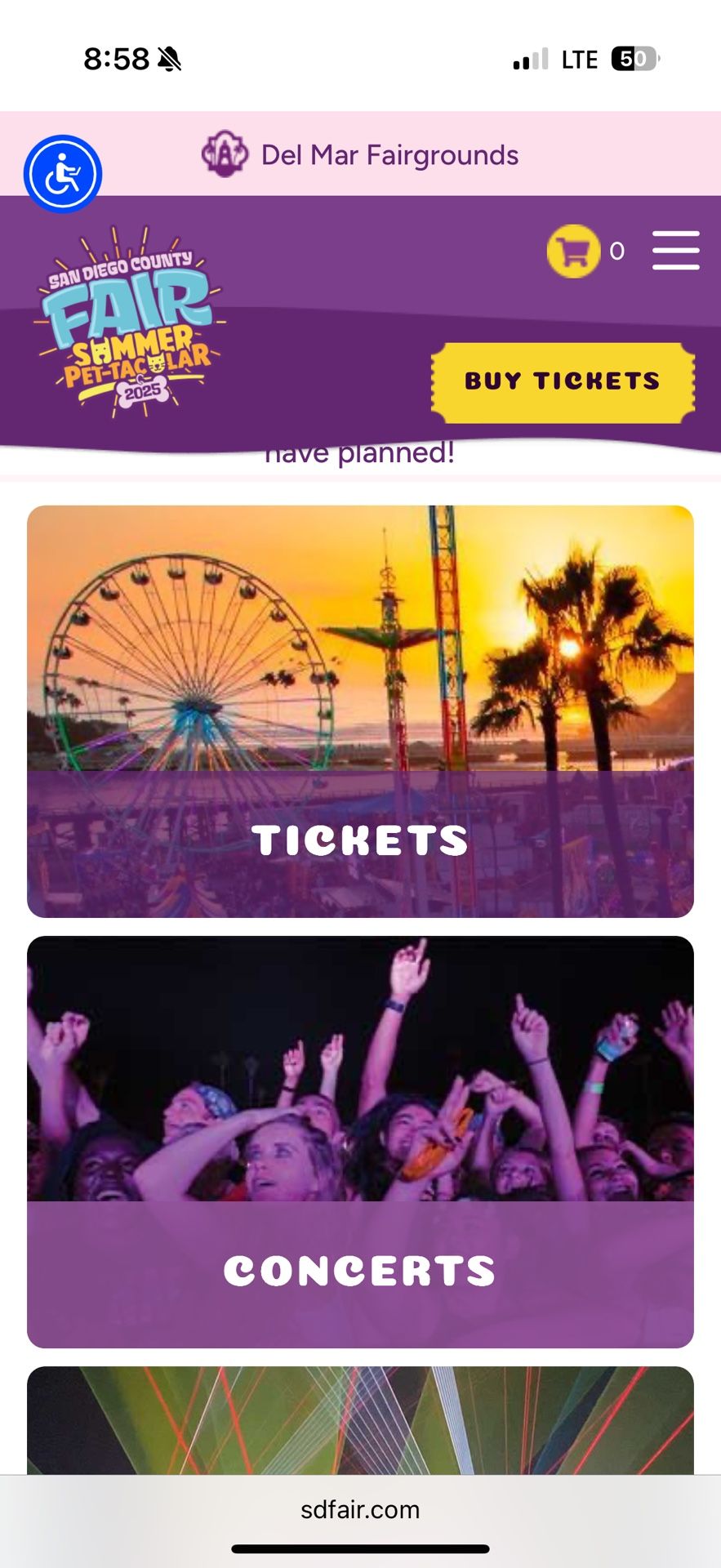Open the card with the laser lights image
This screenshot has height=1568, width=721.
click(x=360, y=1421)
